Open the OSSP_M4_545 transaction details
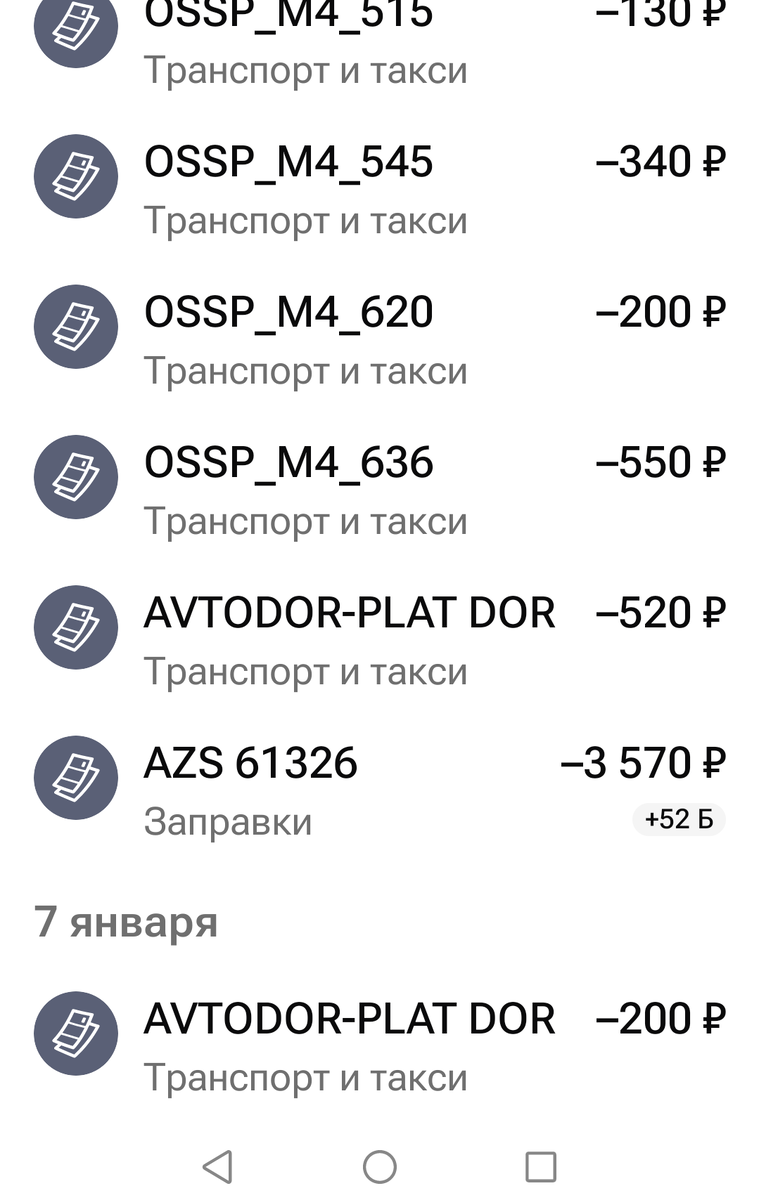 290,162
